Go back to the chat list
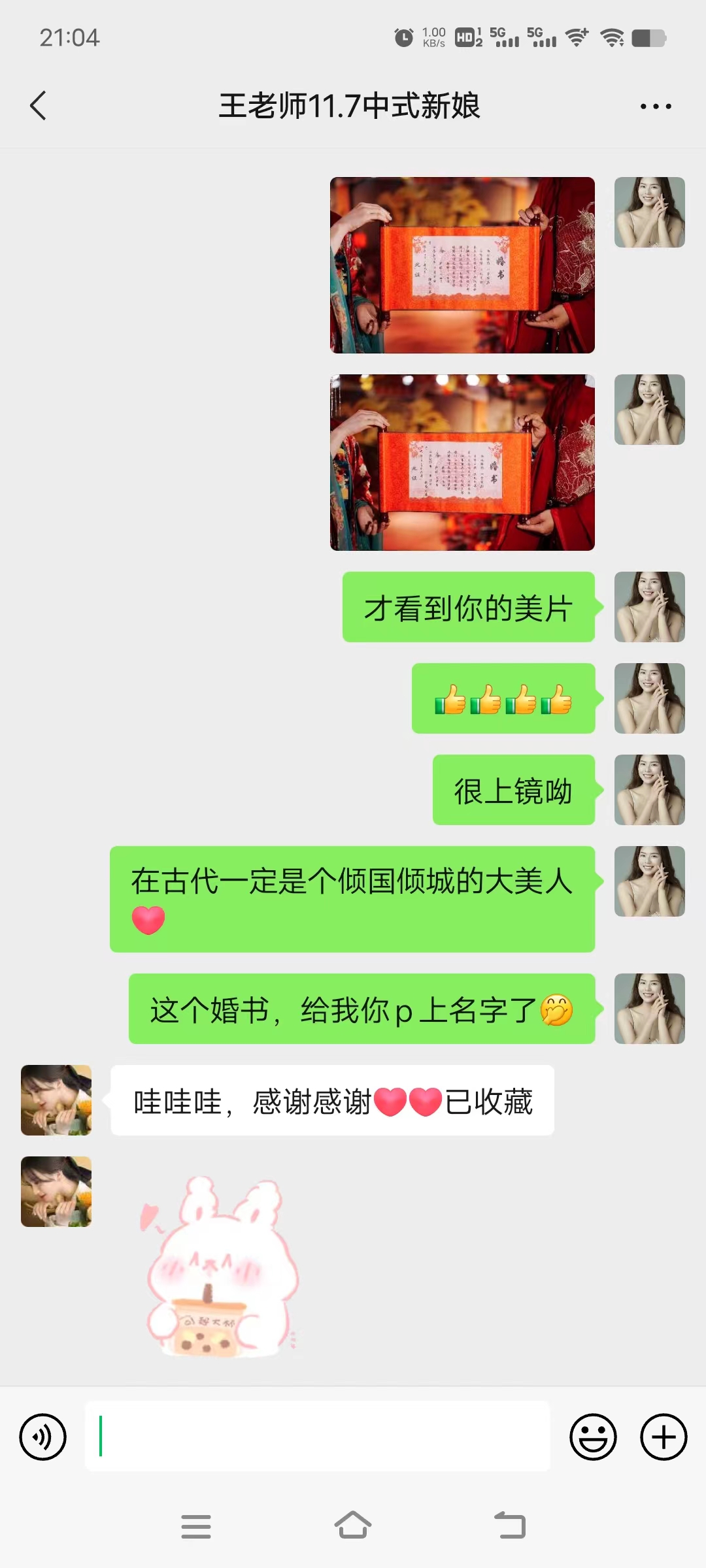 click(39, 105)
